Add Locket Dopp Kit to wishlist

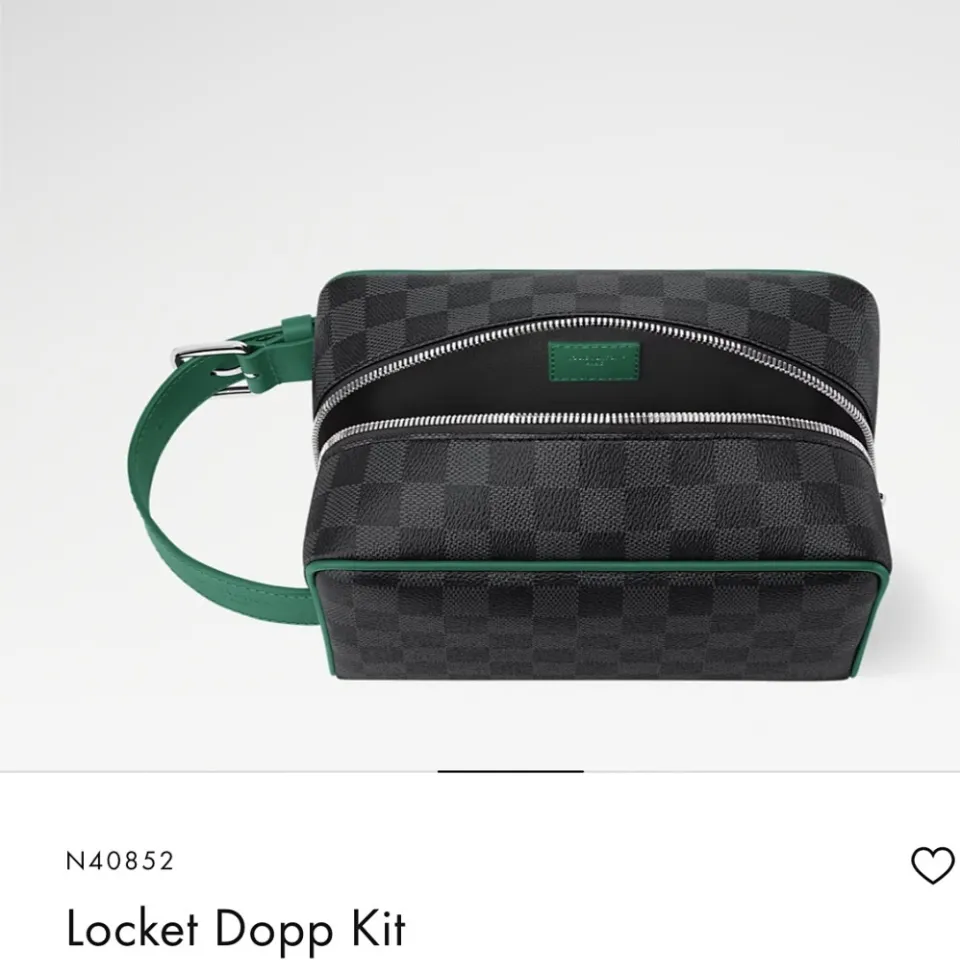click(931, 865)
